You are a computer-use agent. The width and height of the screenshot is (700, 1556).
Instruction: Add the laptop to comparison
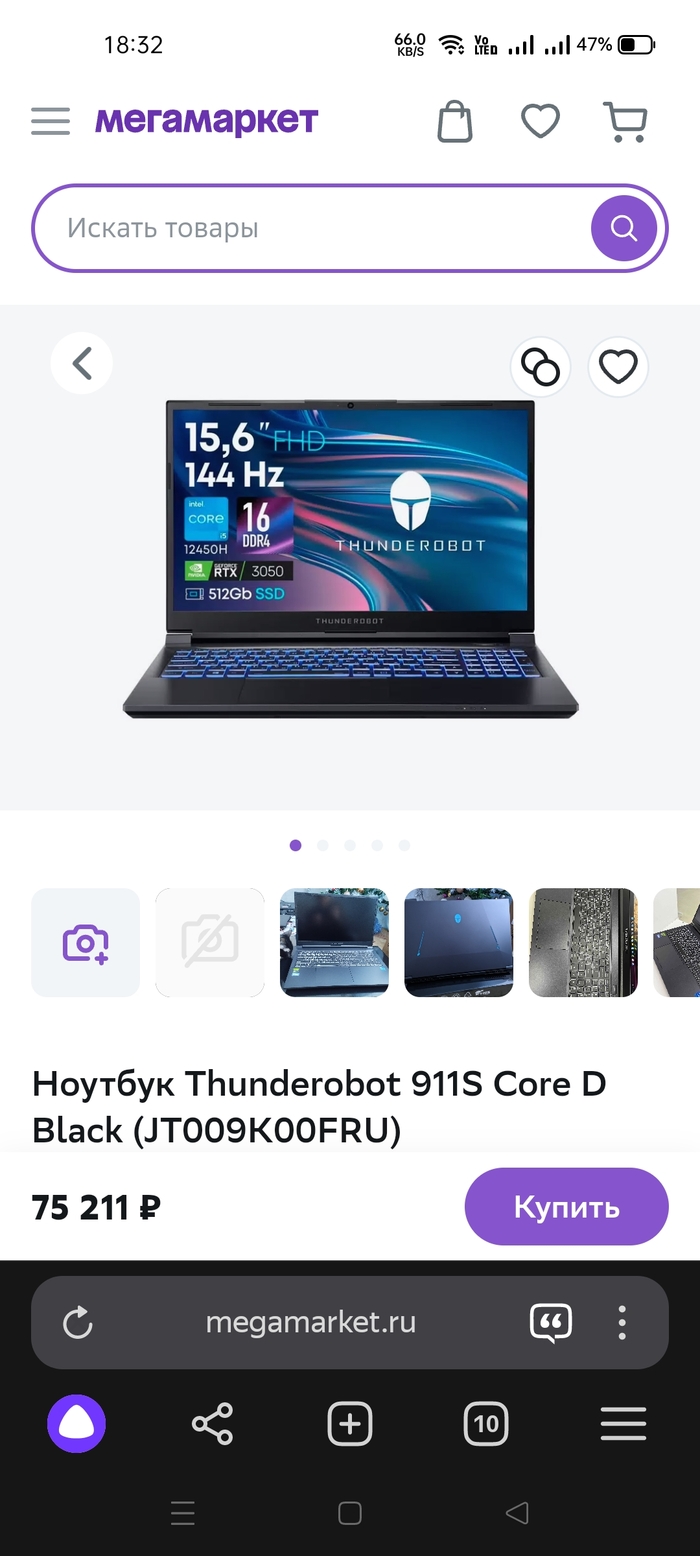540,367
